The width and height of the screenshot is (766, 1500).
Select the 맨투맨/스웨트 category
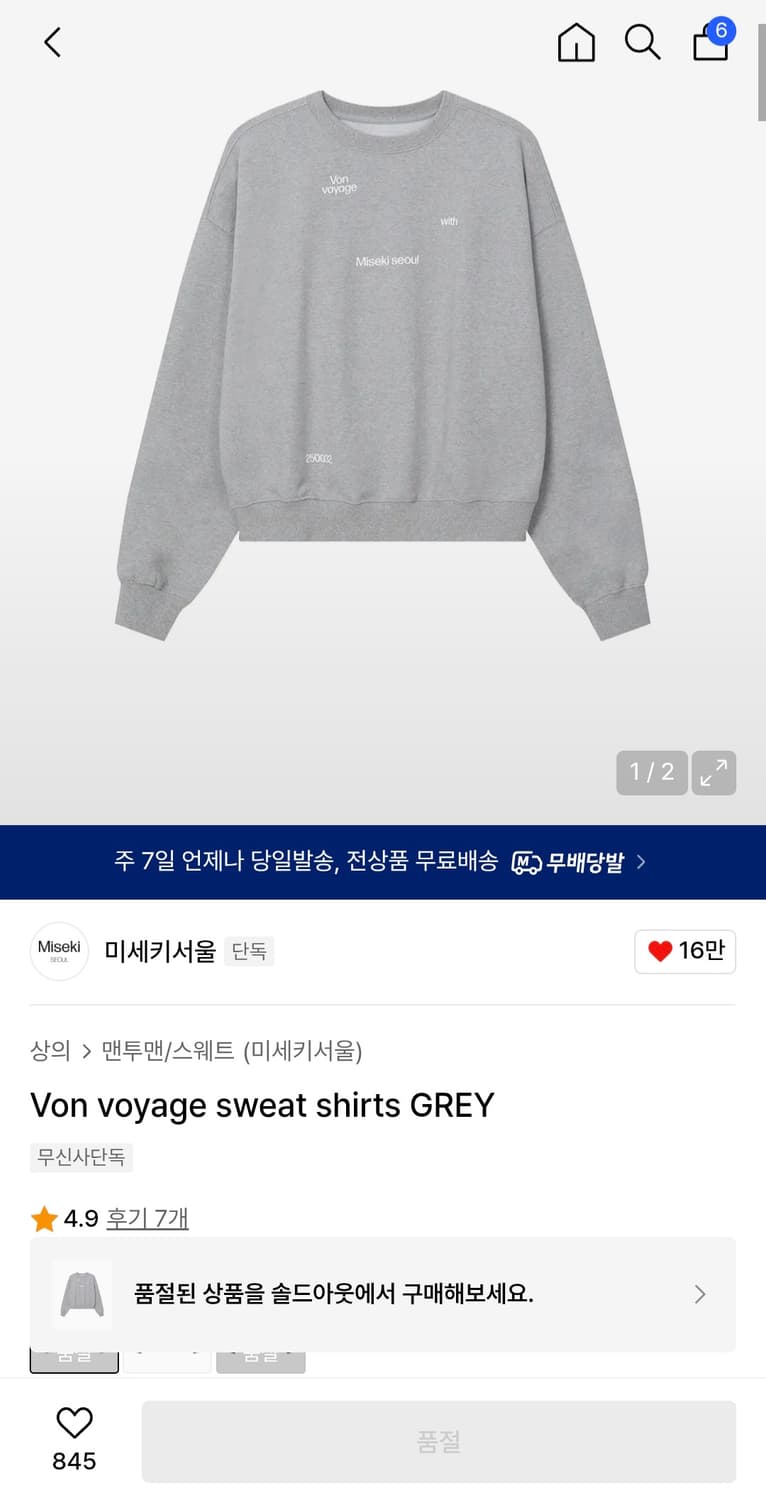168,1050
